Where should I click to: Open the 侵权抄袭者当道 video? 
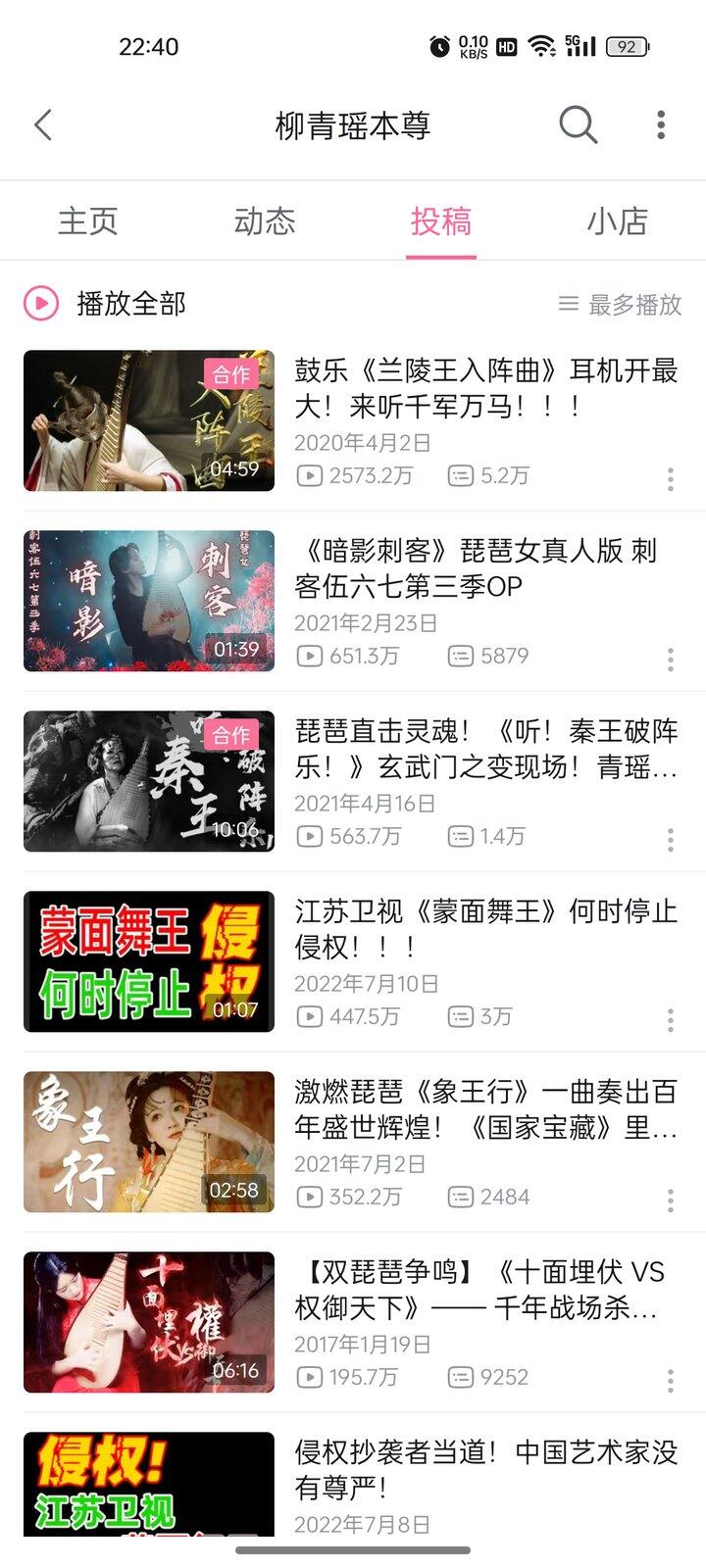485,1470
